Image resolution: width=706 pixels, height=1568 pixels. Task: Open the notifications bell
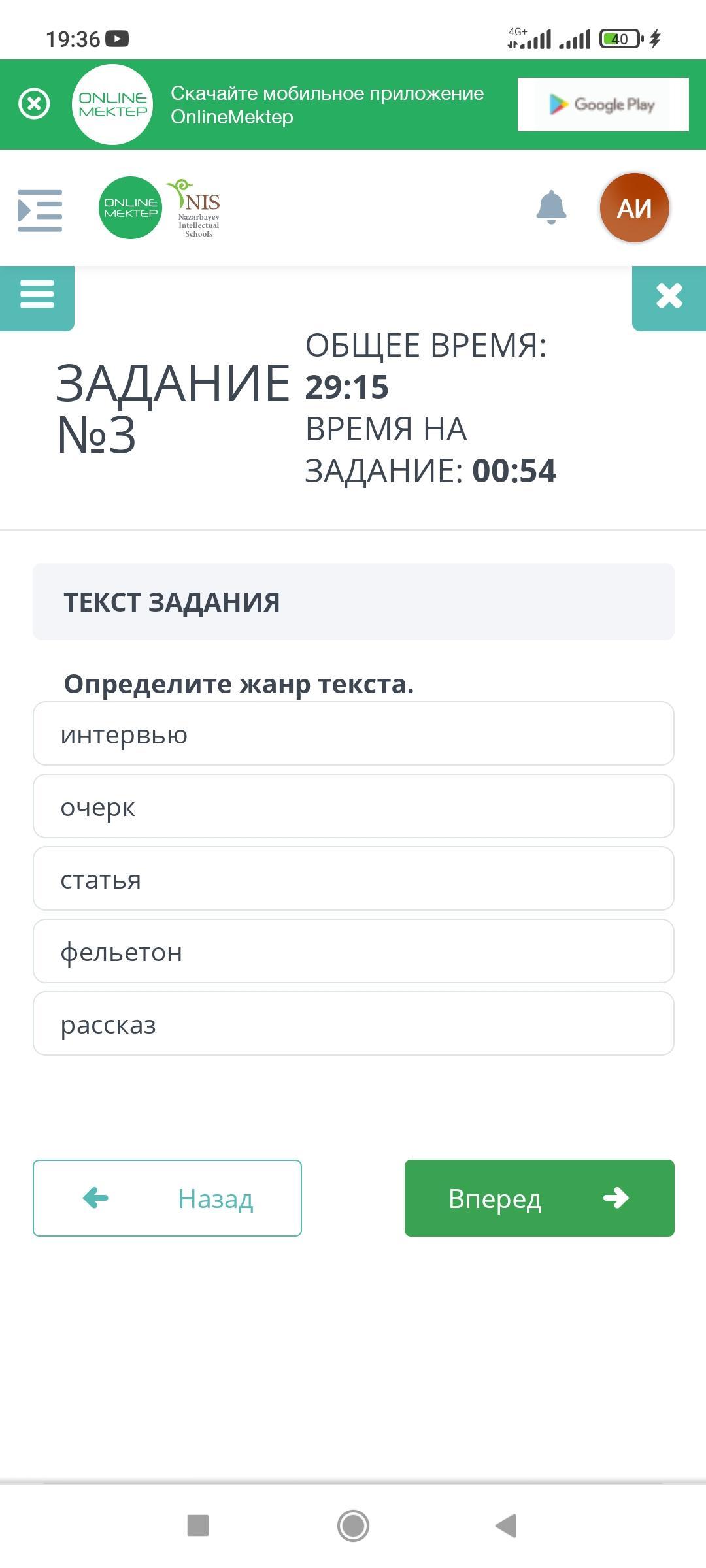(551, 208)
